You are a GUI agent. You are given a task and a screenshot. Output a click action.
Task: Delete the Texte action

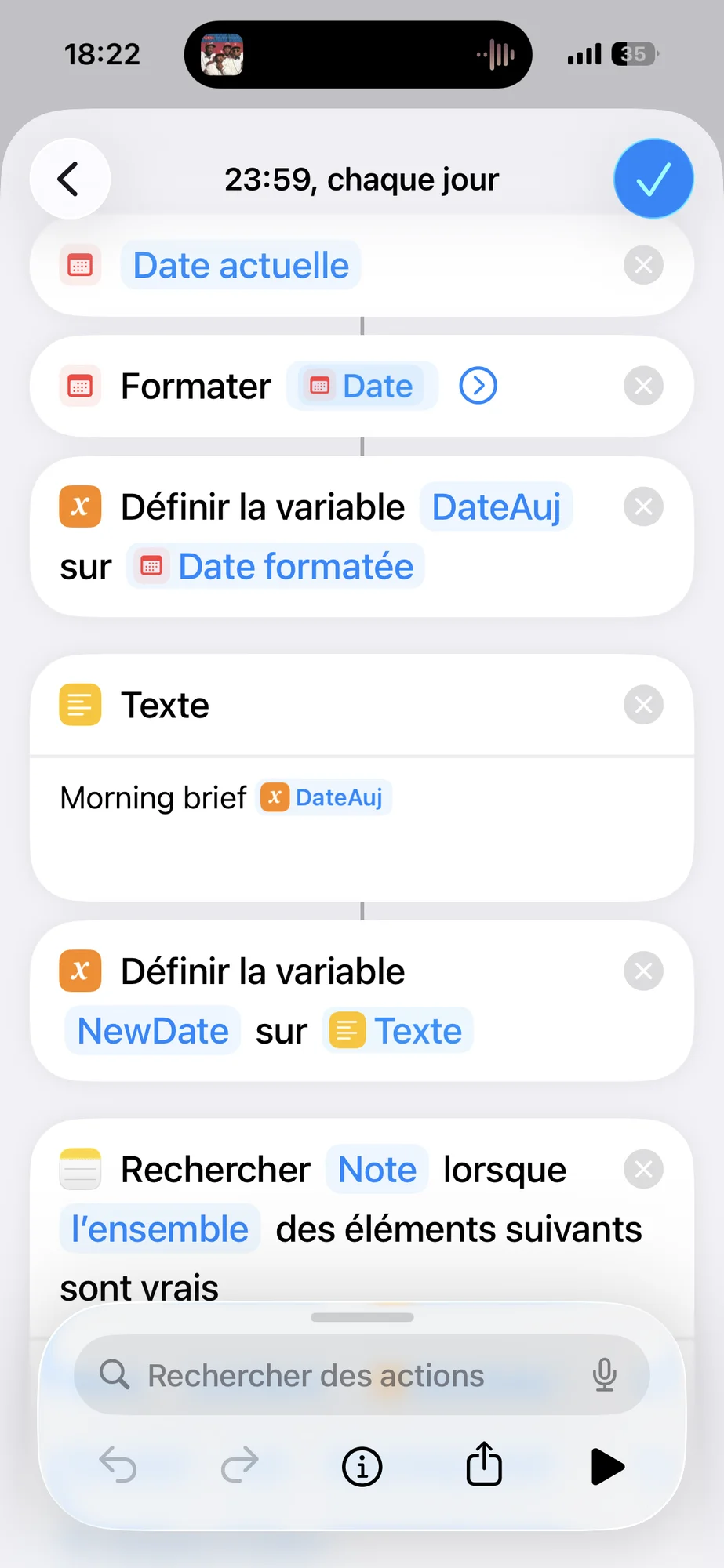643,705
